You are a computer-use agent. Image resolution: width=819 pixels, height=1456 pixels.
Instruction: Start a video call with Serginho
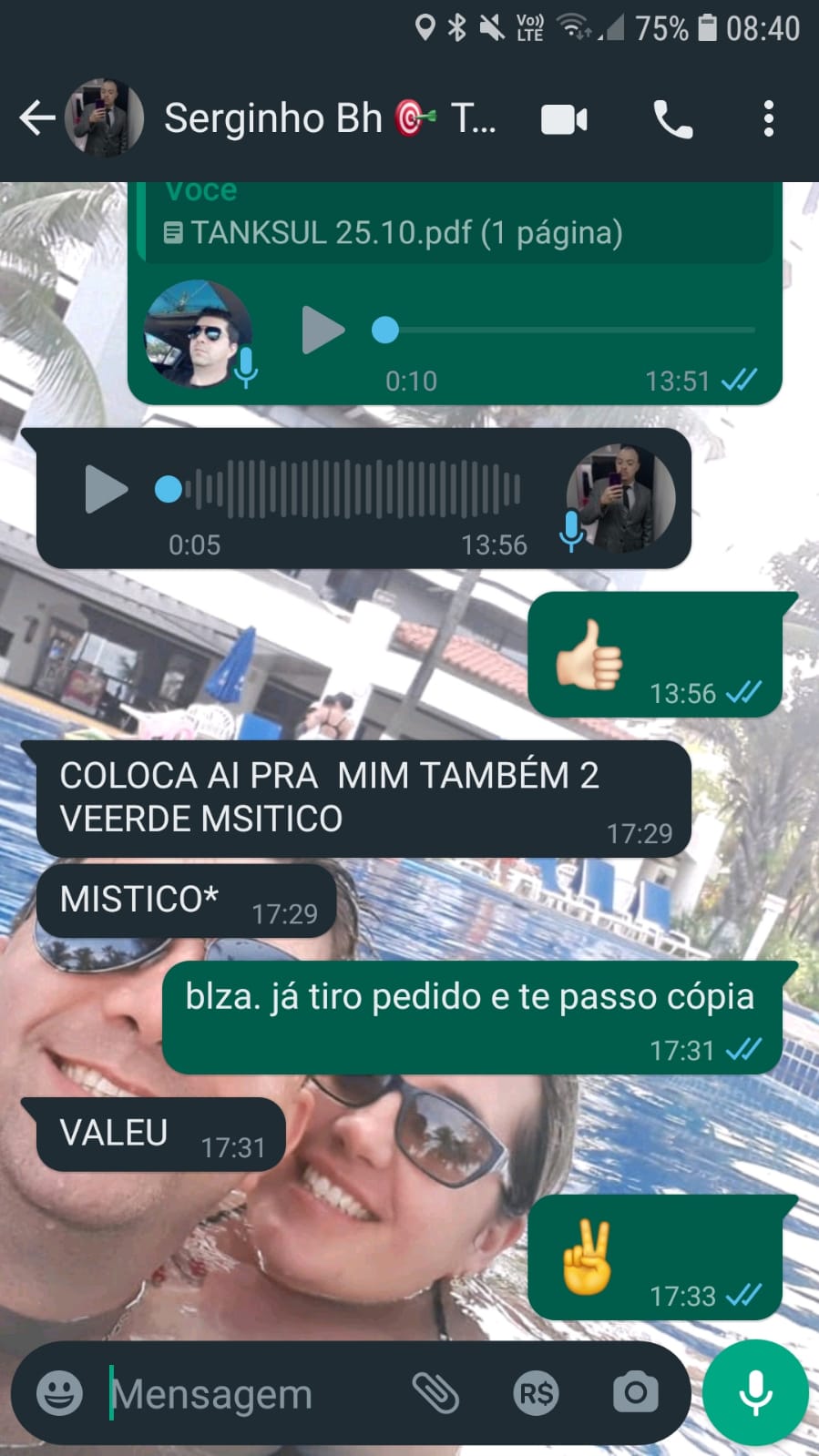click(564, 119)
